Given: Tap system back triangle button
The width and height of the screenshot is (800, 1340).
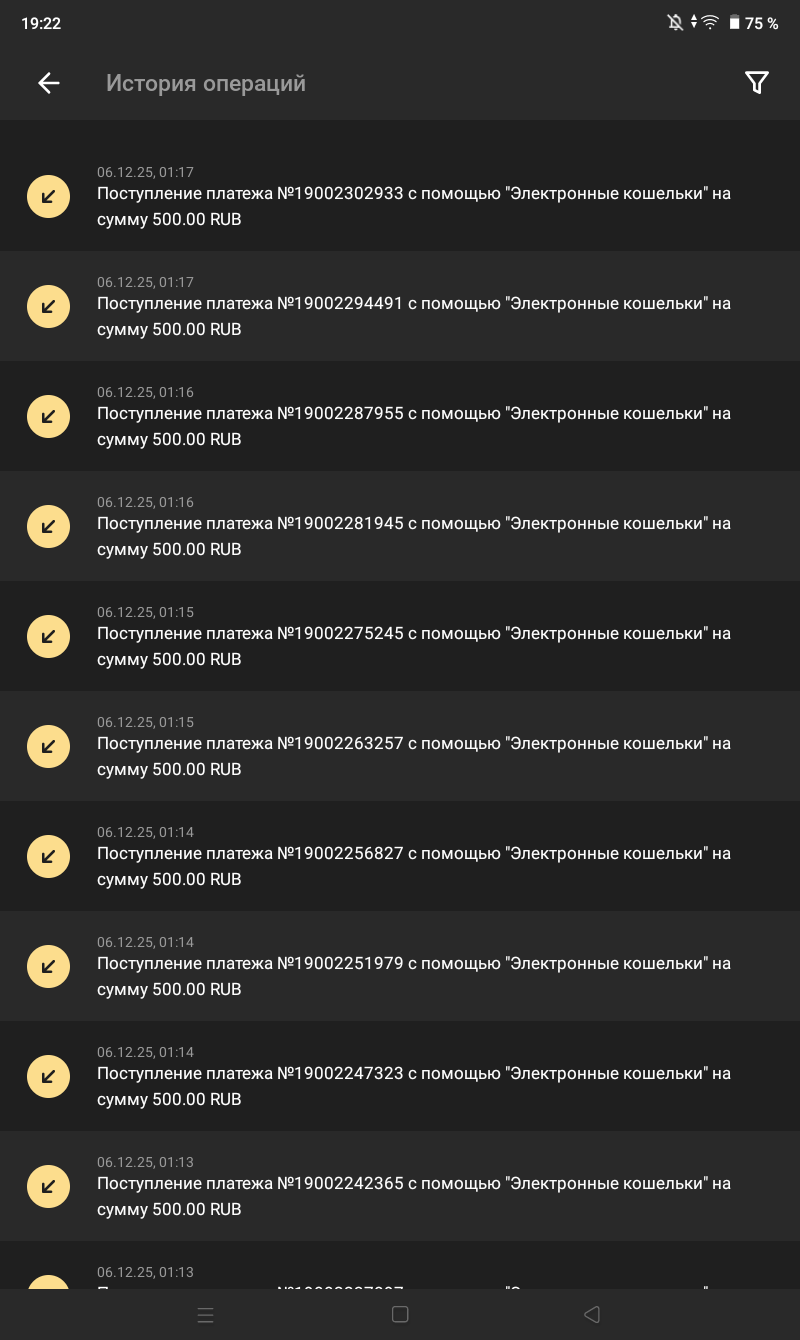Looking at the screenshot, I should pyautogui.click(x=592, y=1315).
